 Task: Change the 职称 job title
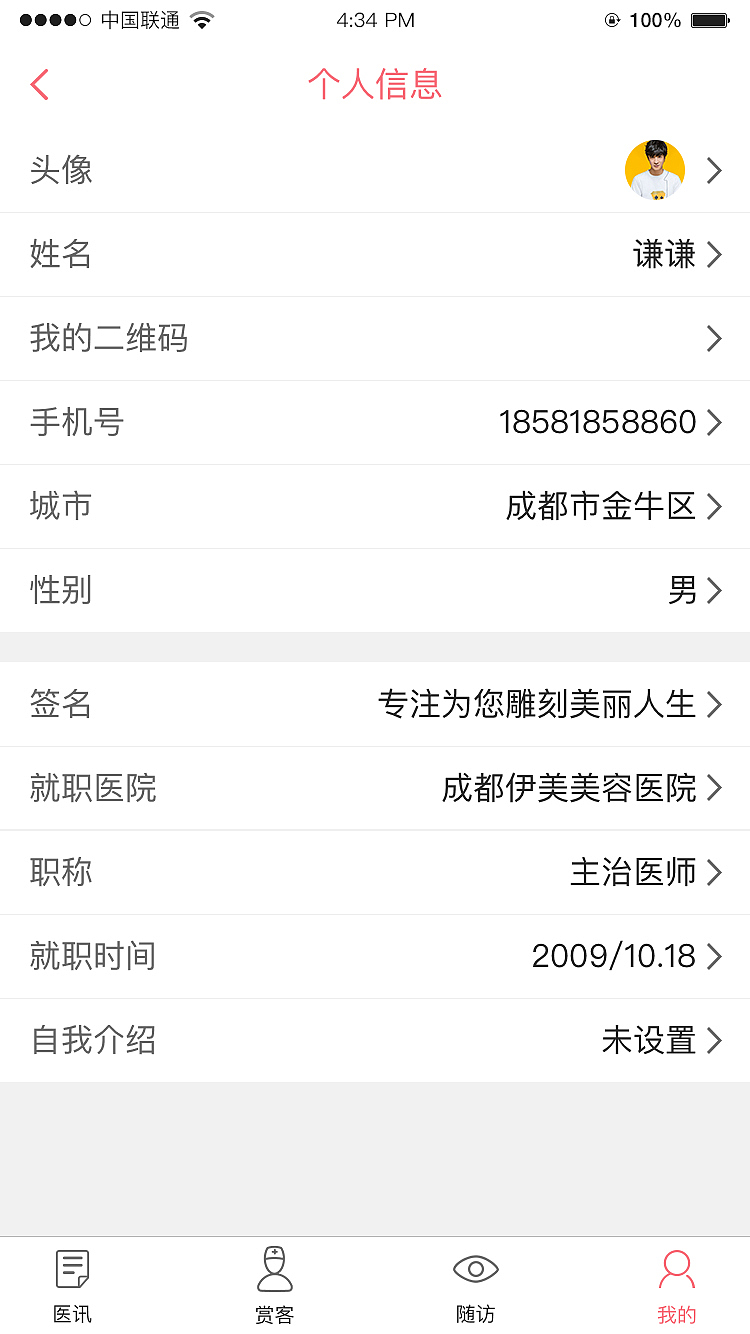pos(375,873)
